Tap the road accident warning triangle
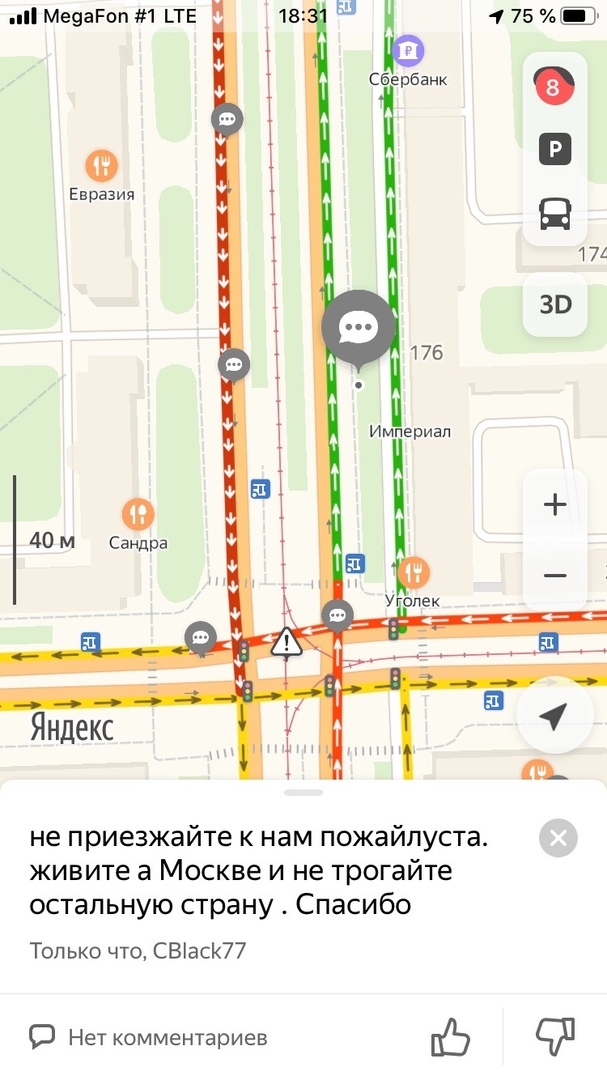607x1080 pixels. coord(287,641)
